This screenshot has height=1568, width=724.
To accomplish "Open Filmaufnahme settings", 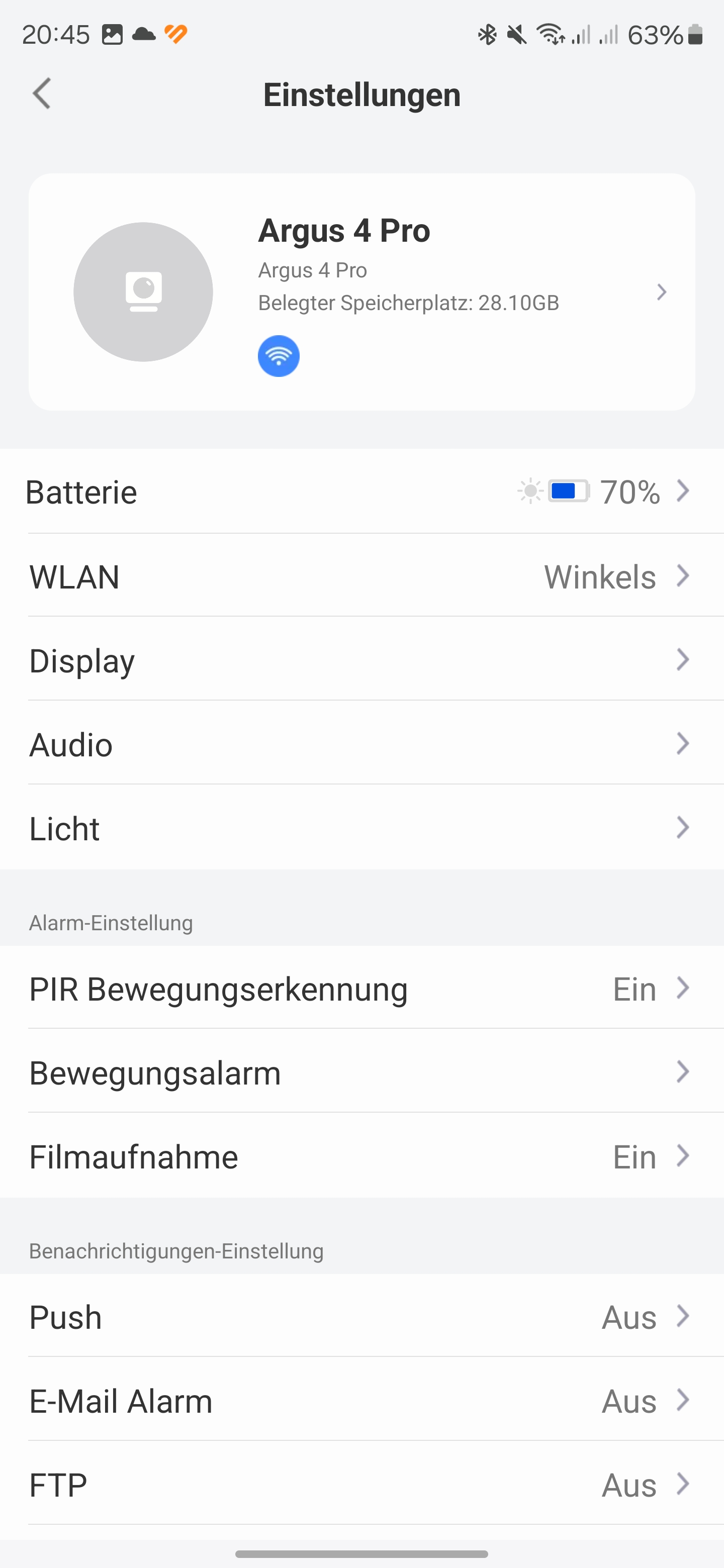I will [361, 1156].
